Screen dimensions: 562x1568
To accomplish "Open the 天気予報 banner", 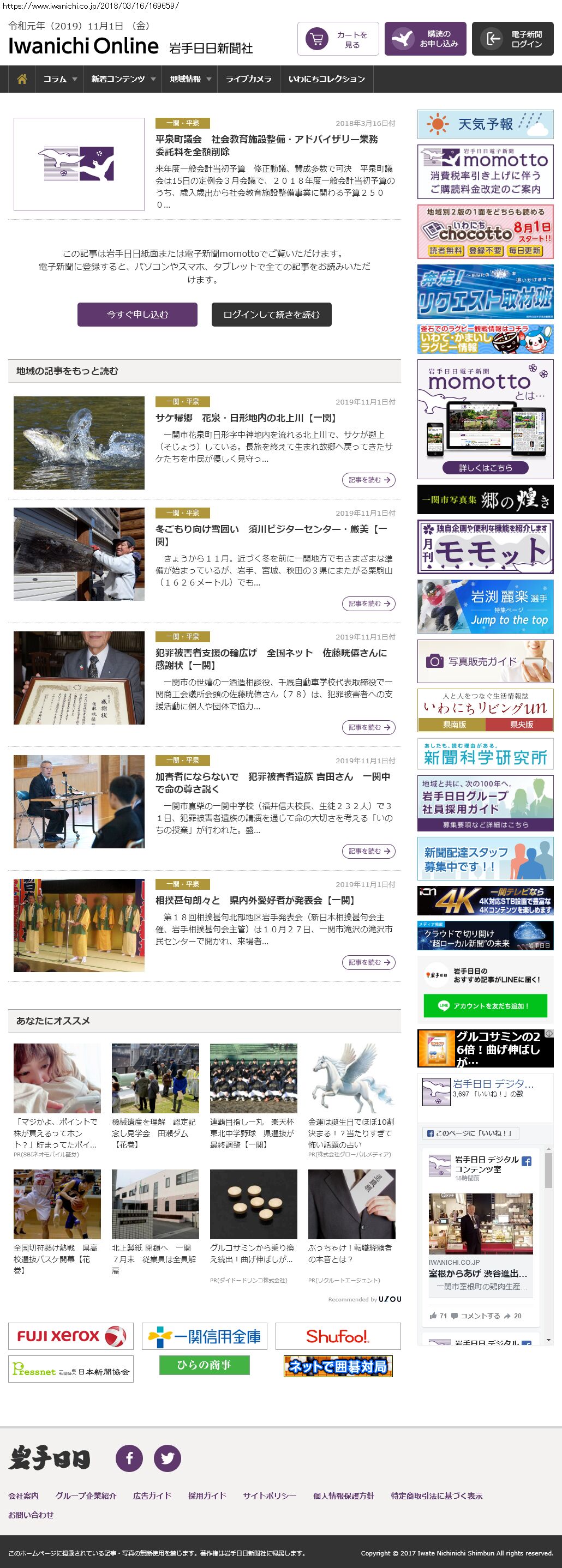I will coord(485,124).
